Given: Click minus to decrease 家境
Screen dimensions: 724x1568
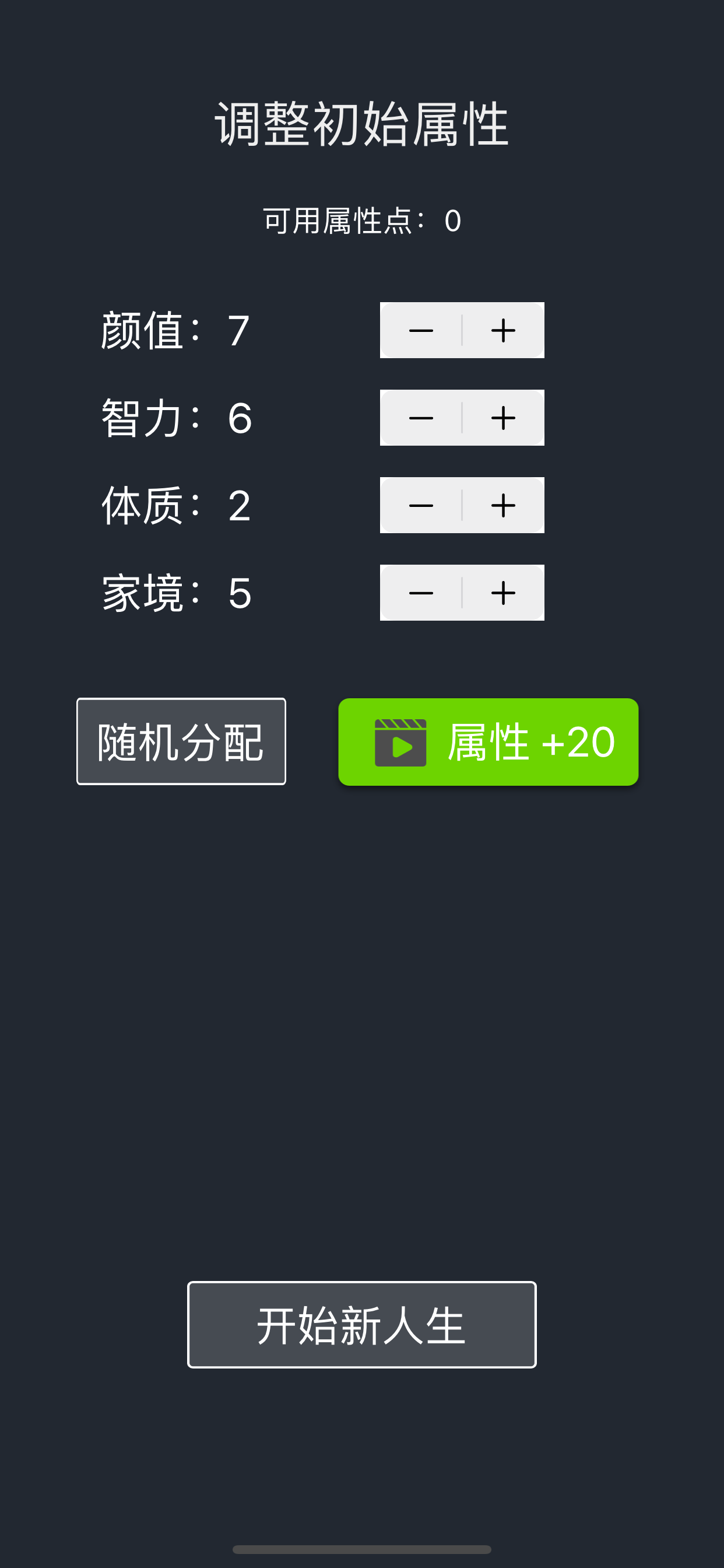Looking at the screenshot, I should 421,593.
